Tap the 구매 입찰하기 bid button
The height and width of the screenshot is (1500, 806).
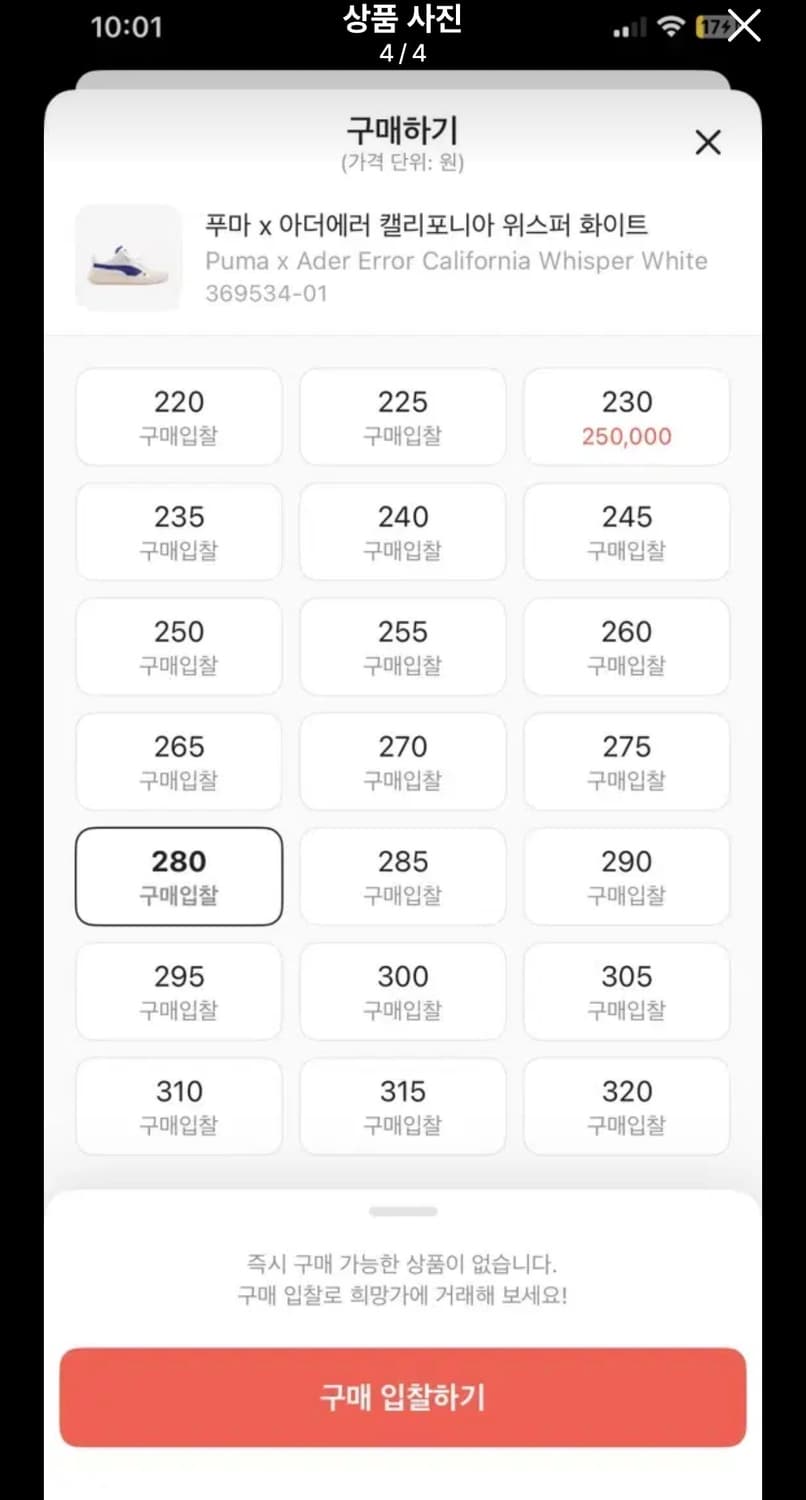point(403,1399)
